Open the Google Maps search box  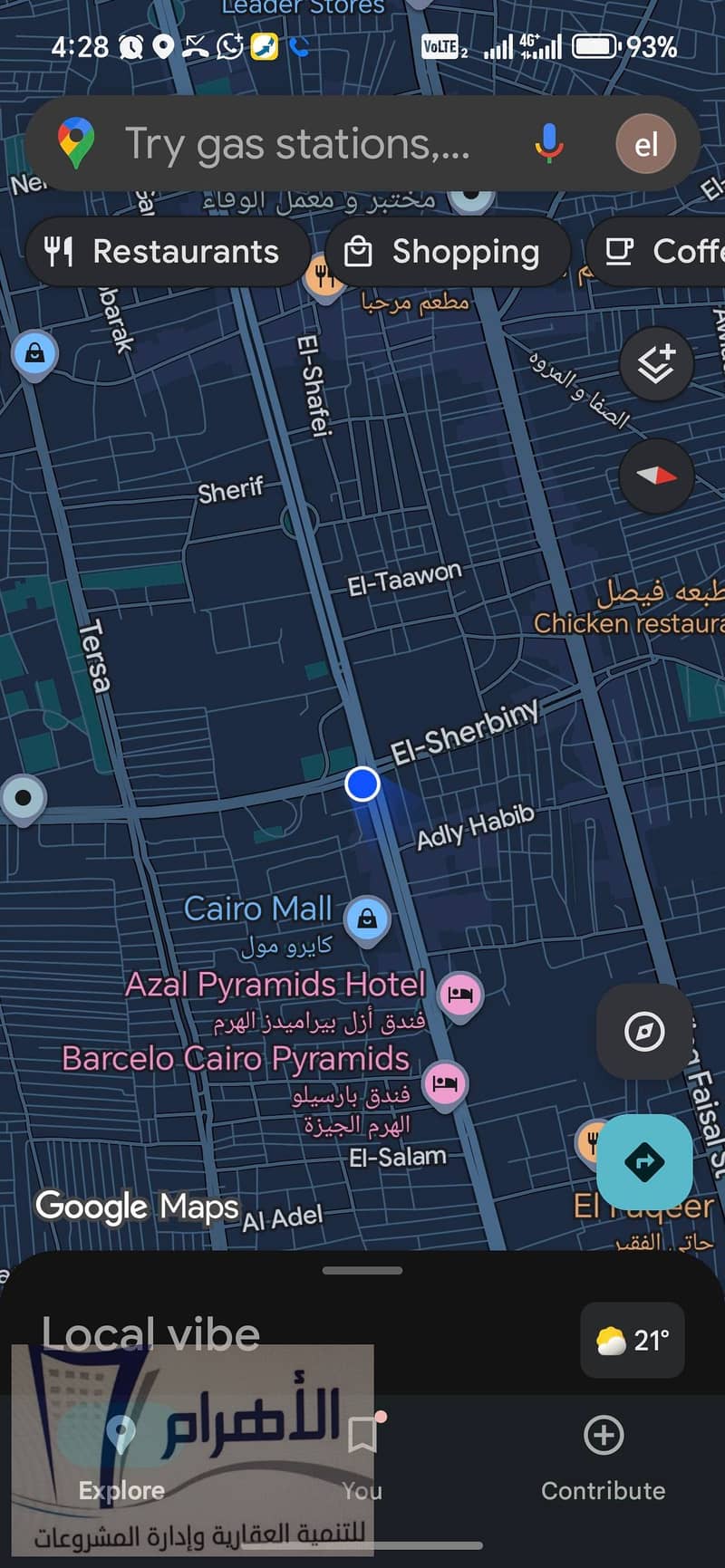coord(299,144)
